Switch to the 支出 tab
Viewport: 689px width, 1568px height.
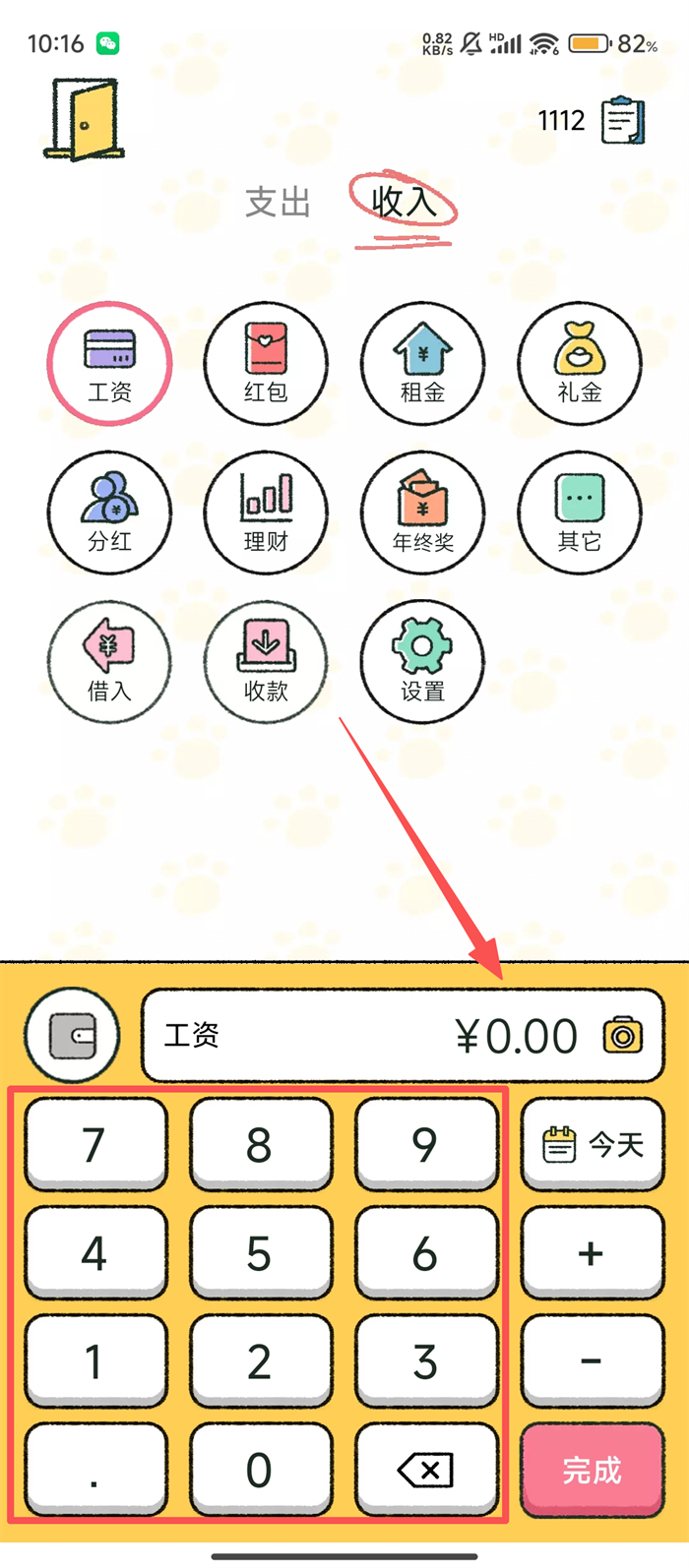[x=278, y=203]
